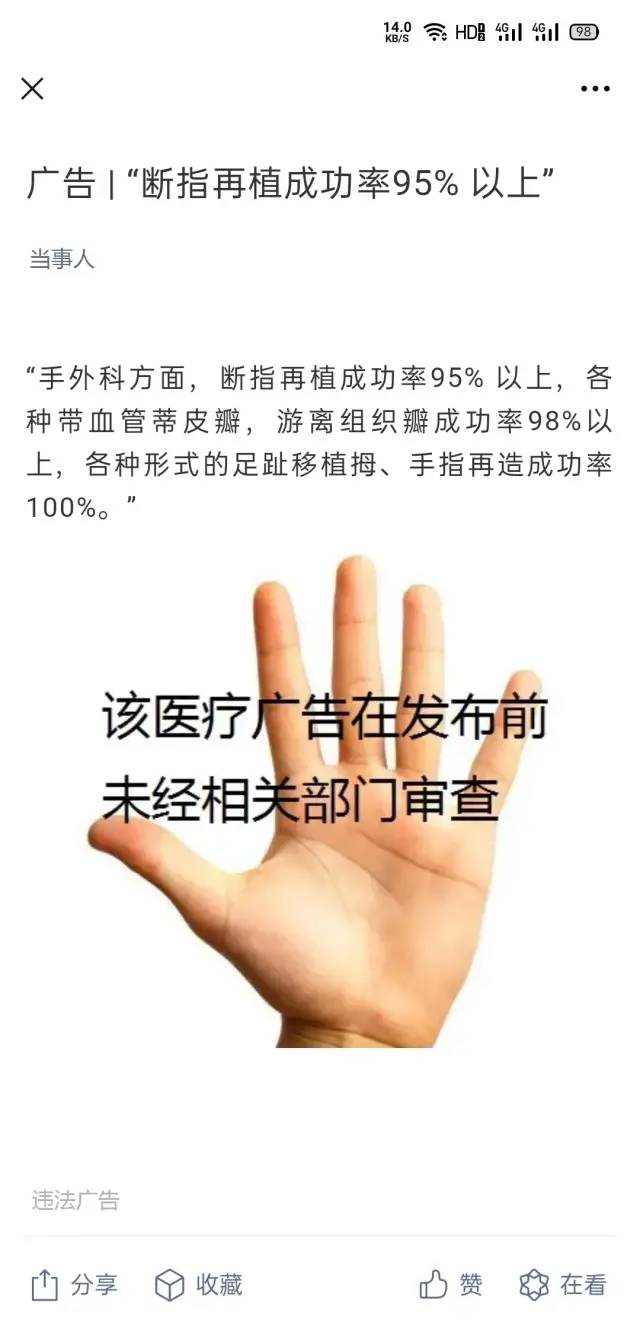This screenshot has height=1332, width=640.
Task: Open the 当事人 account link
Action: tap(61, 259)
